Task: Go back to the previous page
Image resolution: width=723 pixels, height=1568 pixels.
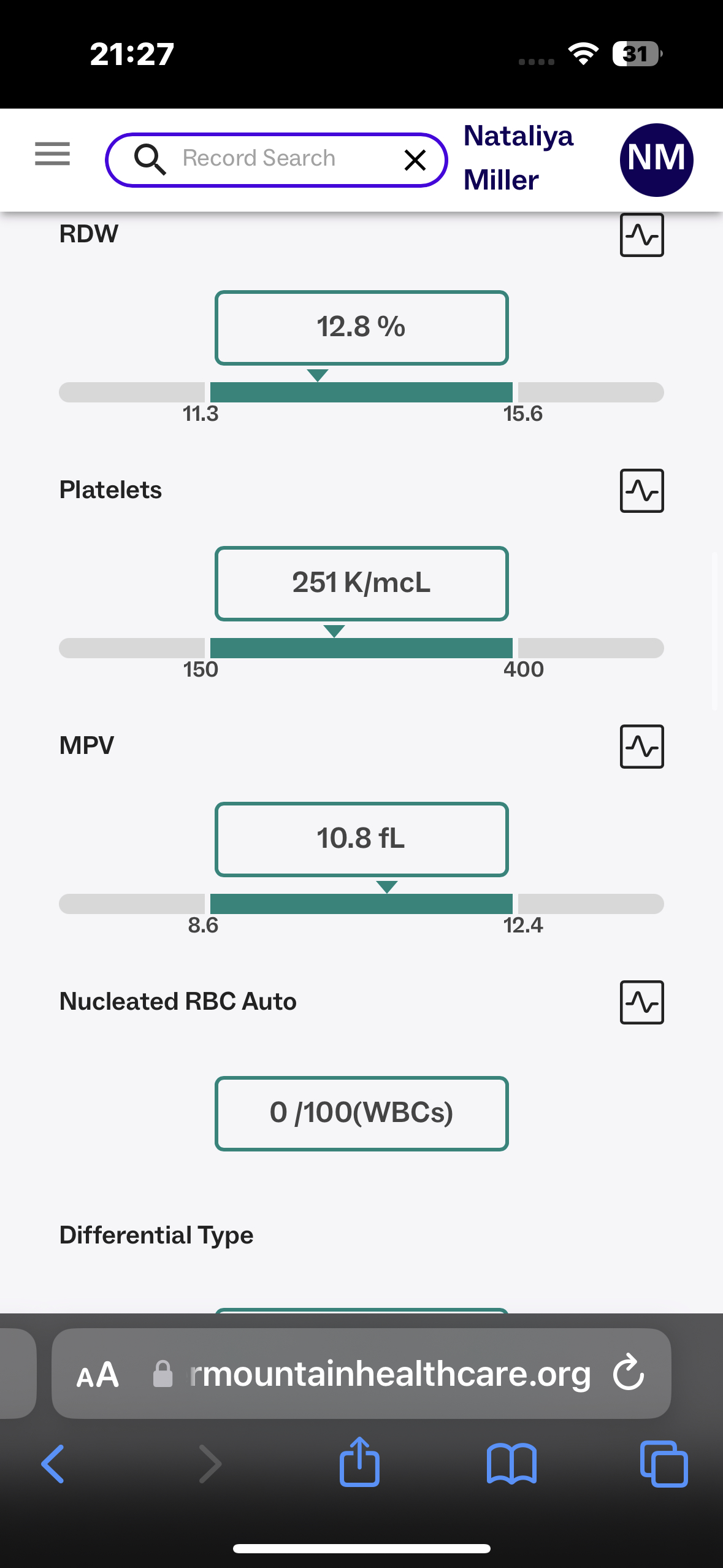Action: (53, 1464)
